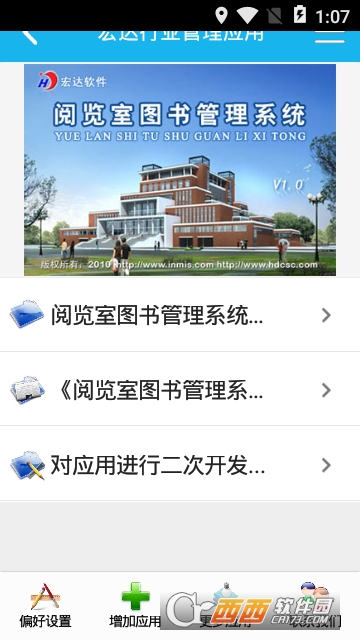Go back using the header arrow
The image size is (360, 640).
pyautogui.click(x=29, y=38)
